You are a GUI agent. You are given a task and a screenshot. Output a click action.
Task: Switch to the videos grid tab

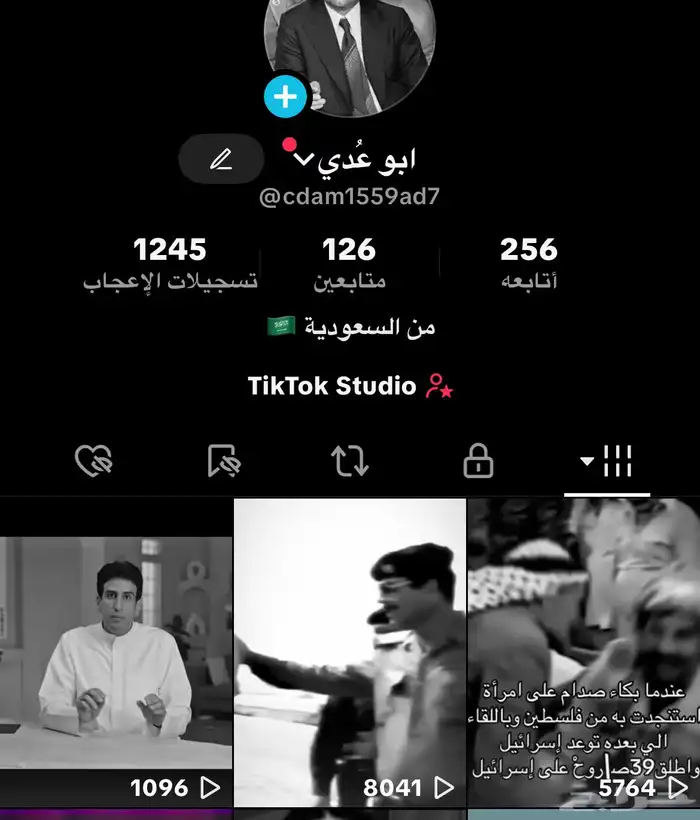(607, 462)
